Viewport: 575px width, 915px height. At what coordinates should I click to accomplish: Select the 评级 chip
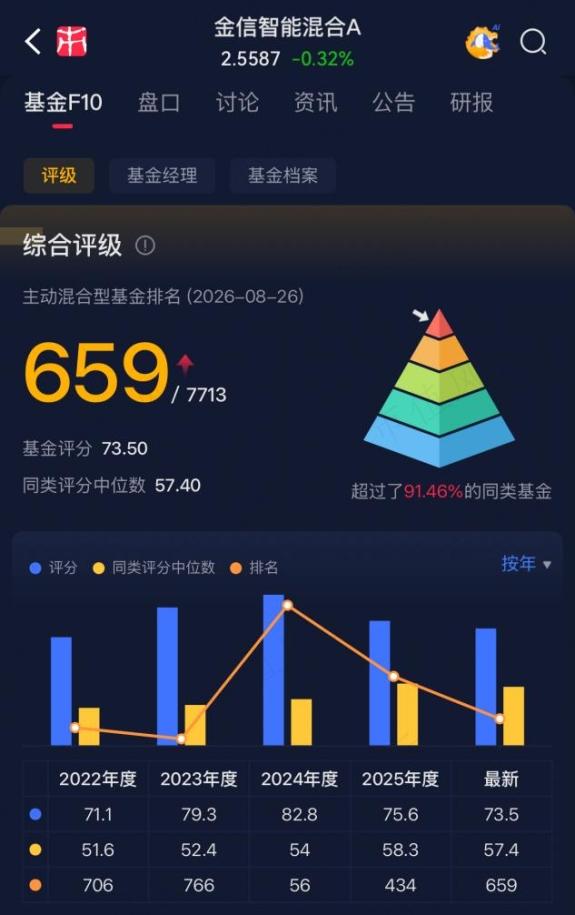click(x=59, y=176)
